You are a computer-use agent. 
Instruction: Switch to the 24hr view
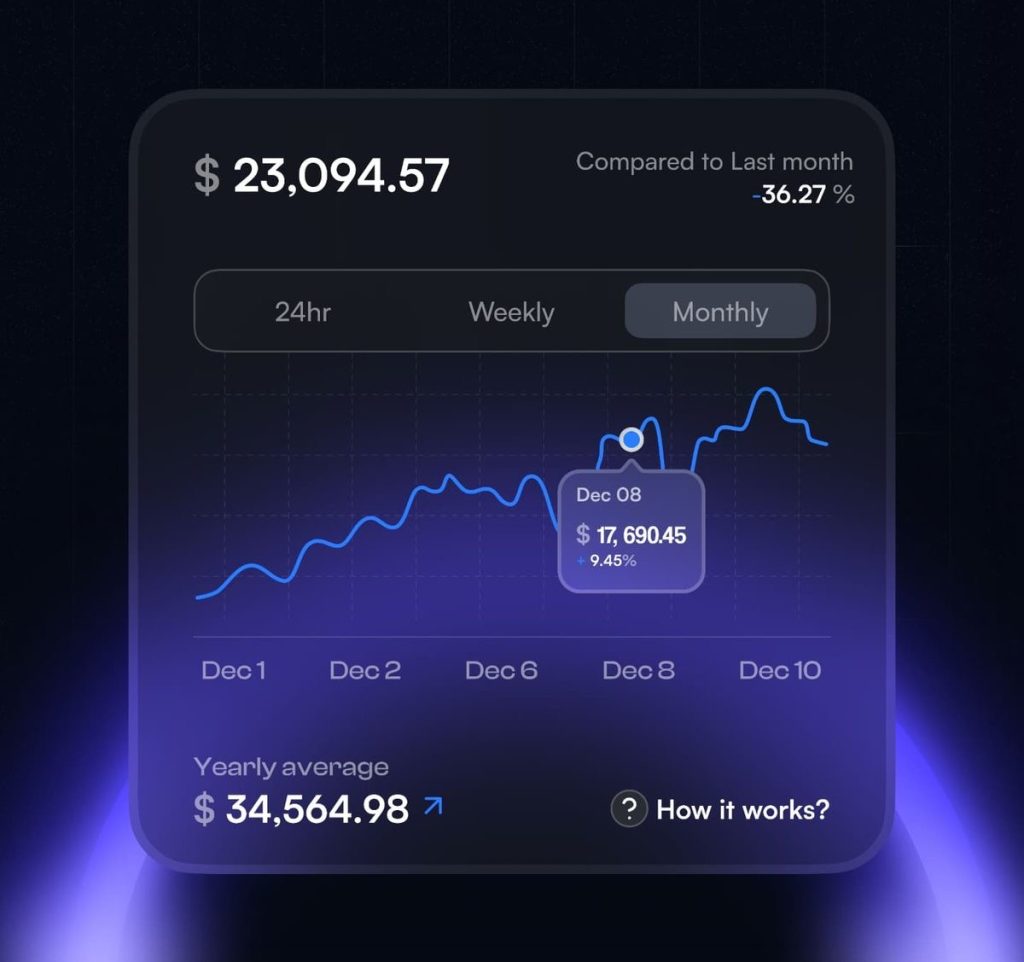303,312
